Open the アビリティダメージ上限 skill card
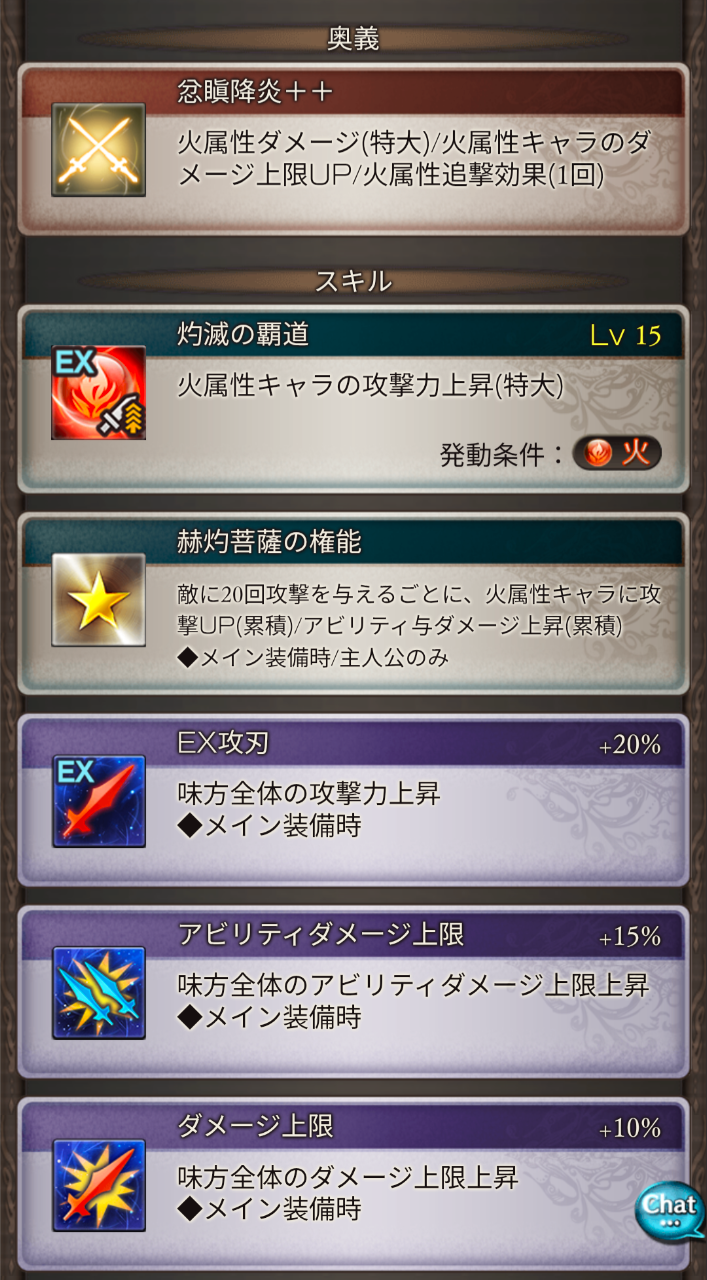 353,992
